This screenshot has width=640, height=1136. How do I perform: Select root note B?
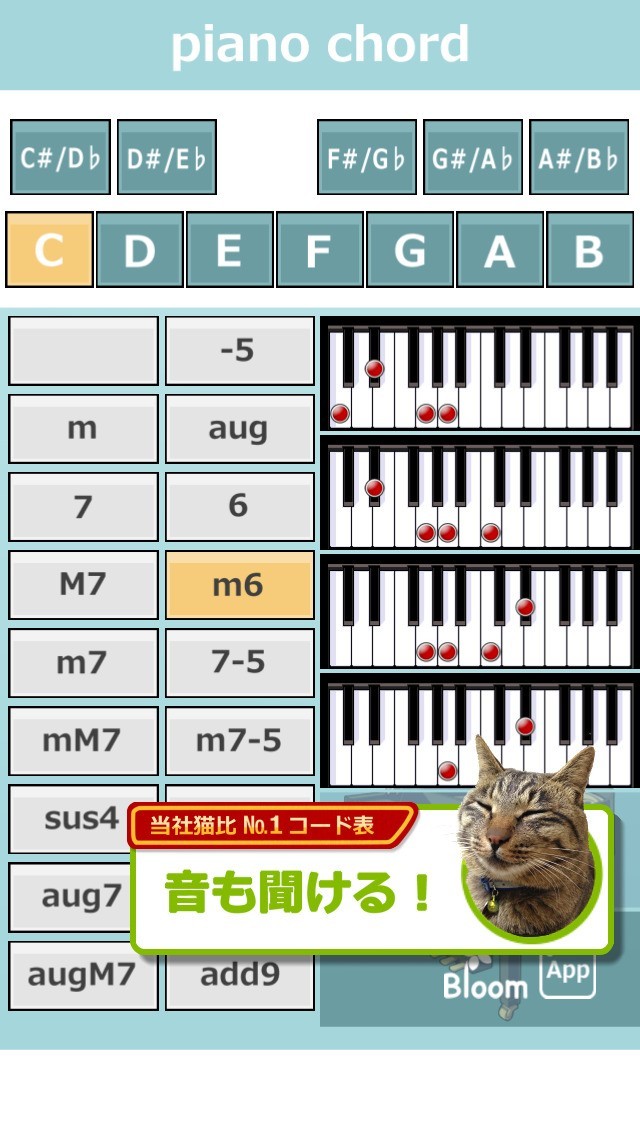pyautogui.click(x=589, y=250)
